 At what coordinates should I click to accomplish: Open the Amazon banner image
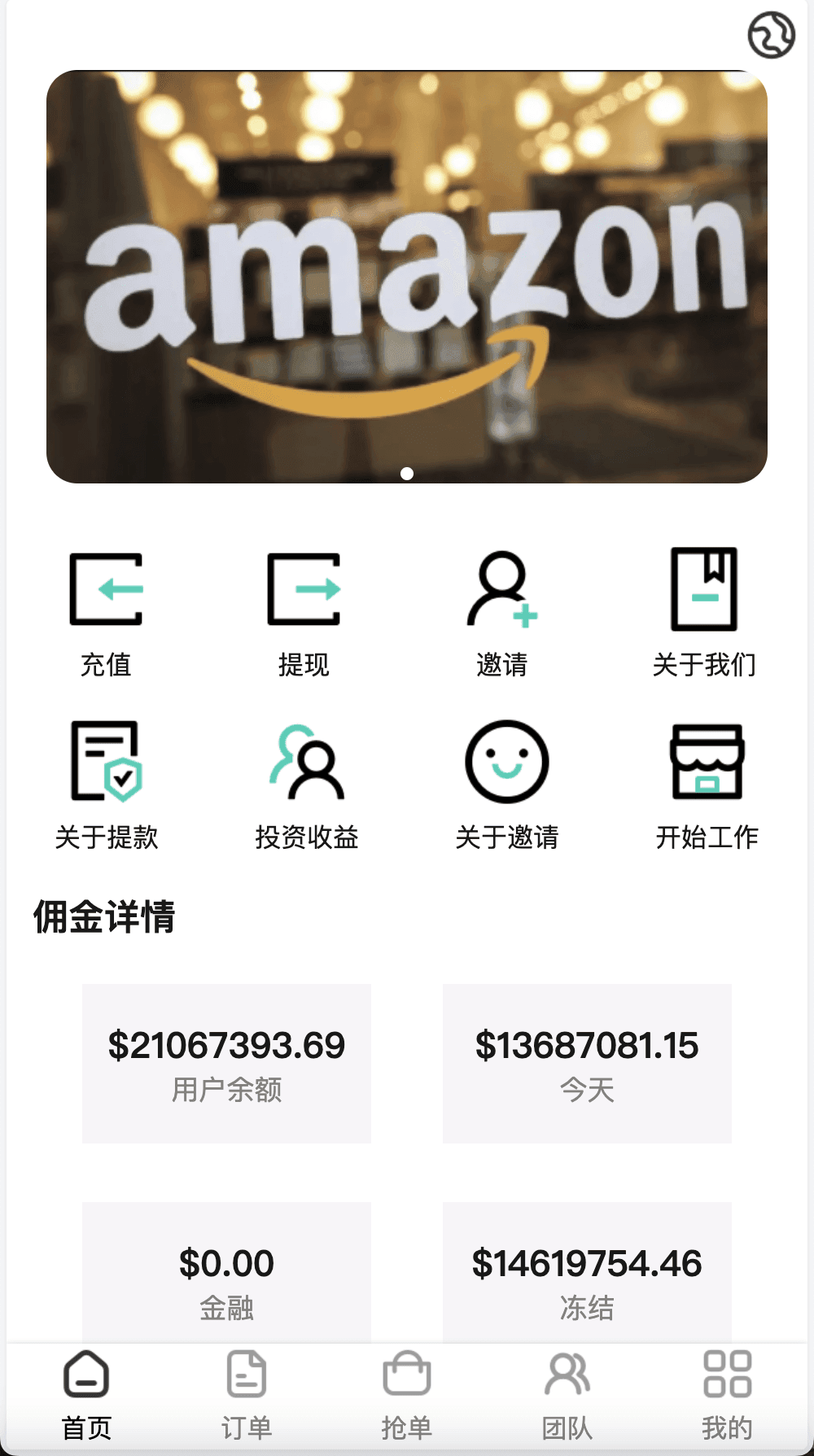pyautogui.click(x=407, y=277)
